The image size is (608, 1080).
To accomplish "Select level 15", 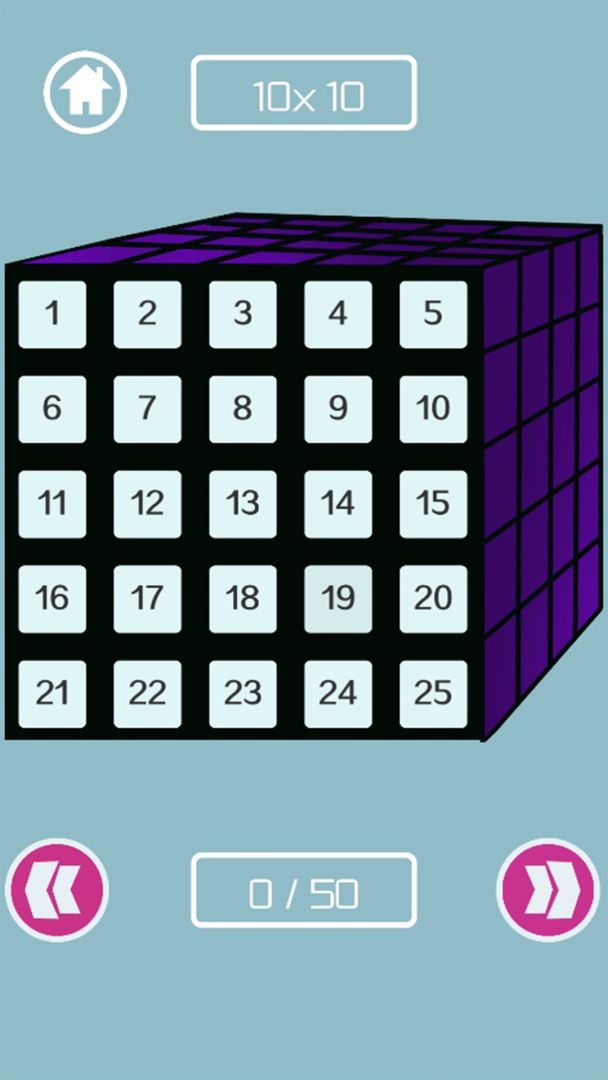I will tap(433, 504).
